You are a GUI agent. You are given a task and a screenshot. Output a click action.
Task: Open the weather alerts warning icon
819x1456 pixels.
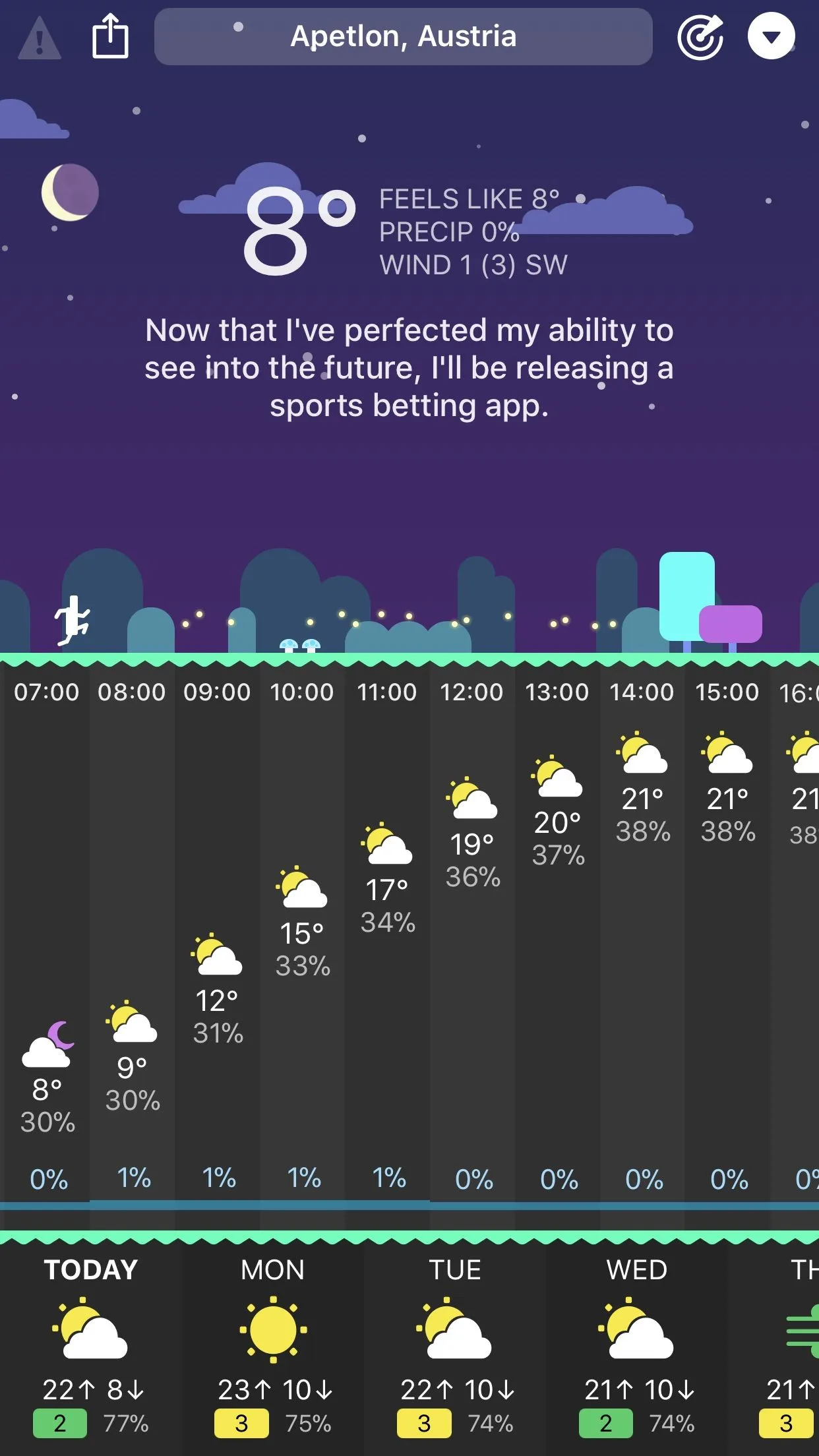tap(40, 38)
